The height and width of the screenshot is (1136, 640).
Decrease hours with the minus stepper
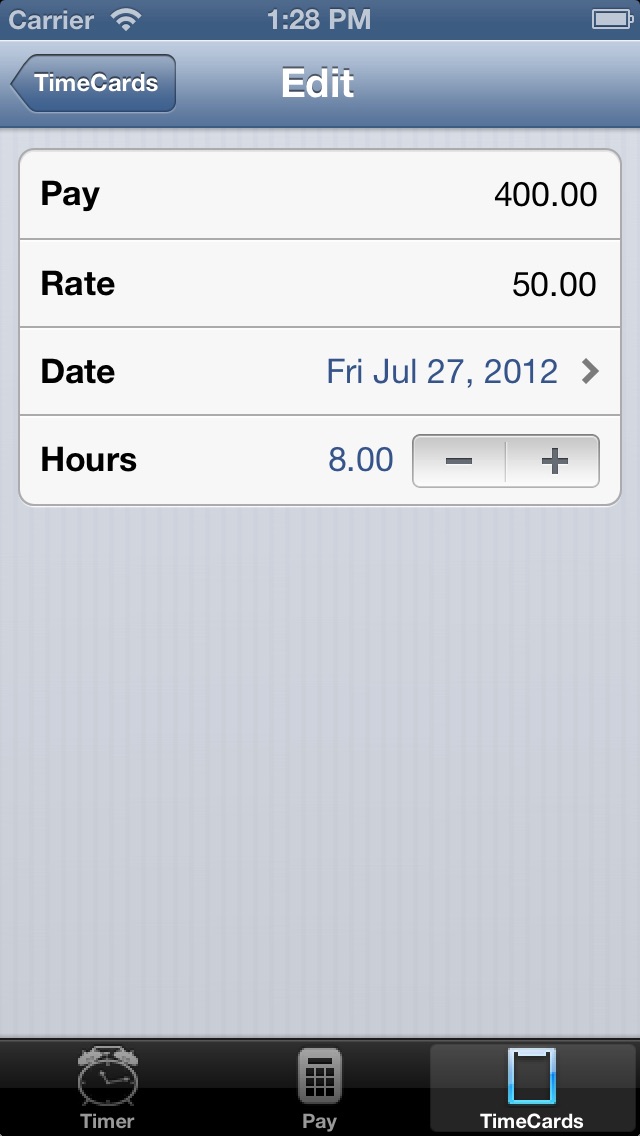coord(459,461)
